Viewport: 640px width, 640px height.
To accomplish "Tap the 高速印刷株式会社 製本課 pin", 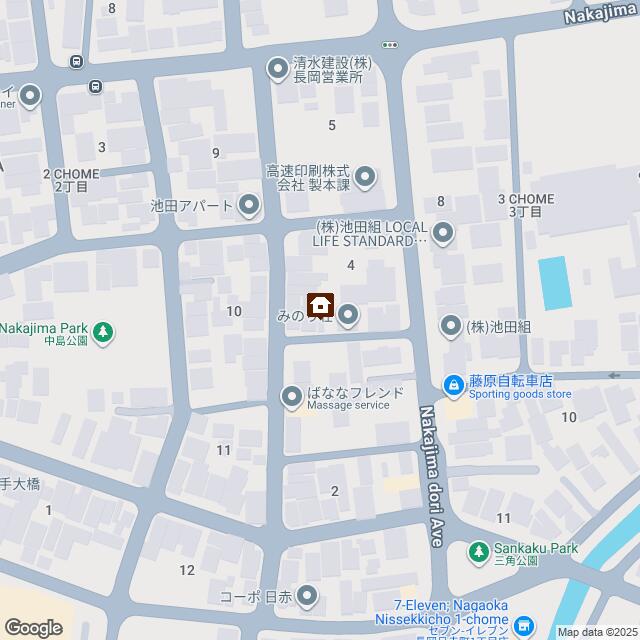I will point(365,178).
